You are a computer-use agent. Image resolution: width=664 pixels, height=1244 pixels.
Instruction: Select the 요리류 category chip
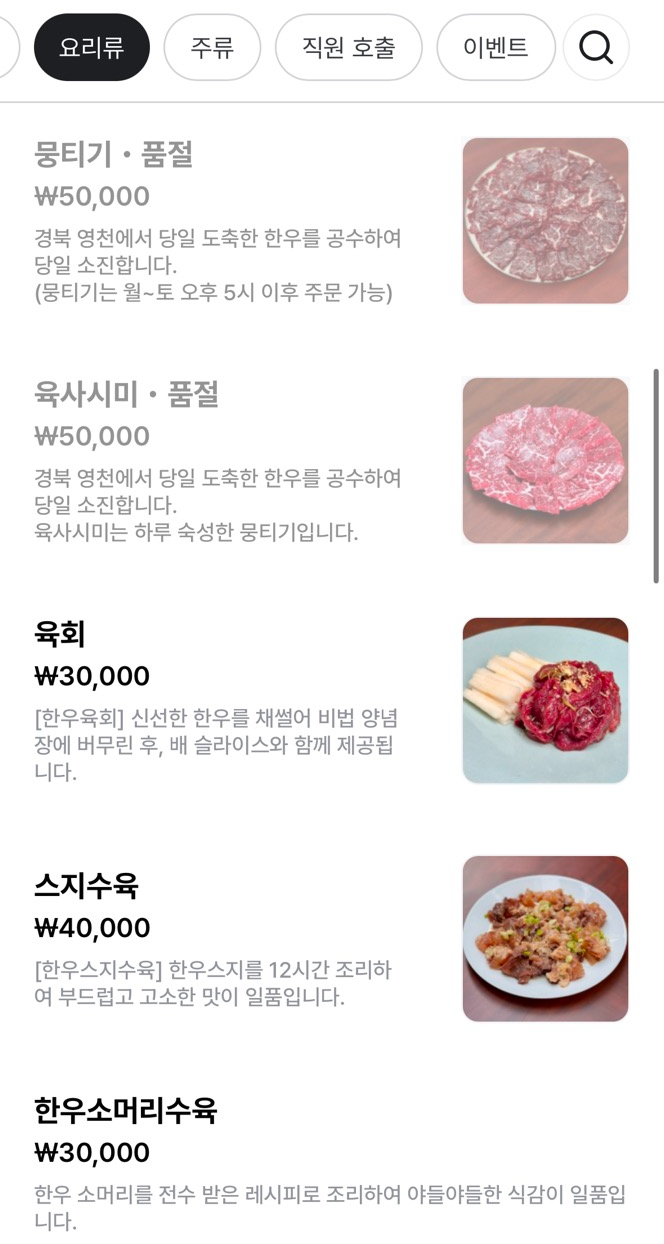(x=92, y=47)
